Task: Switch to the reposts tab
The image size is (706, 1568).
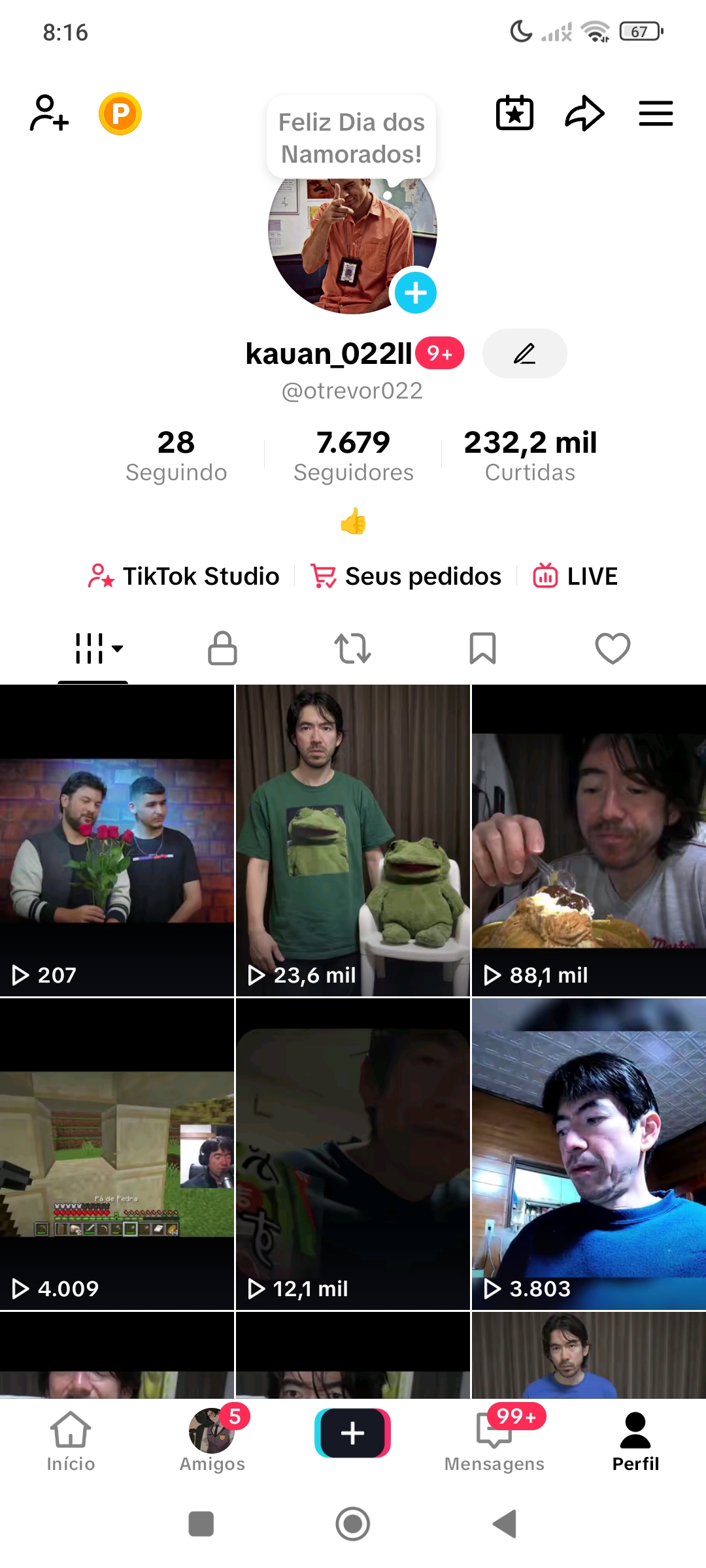Action: (352, 648)
